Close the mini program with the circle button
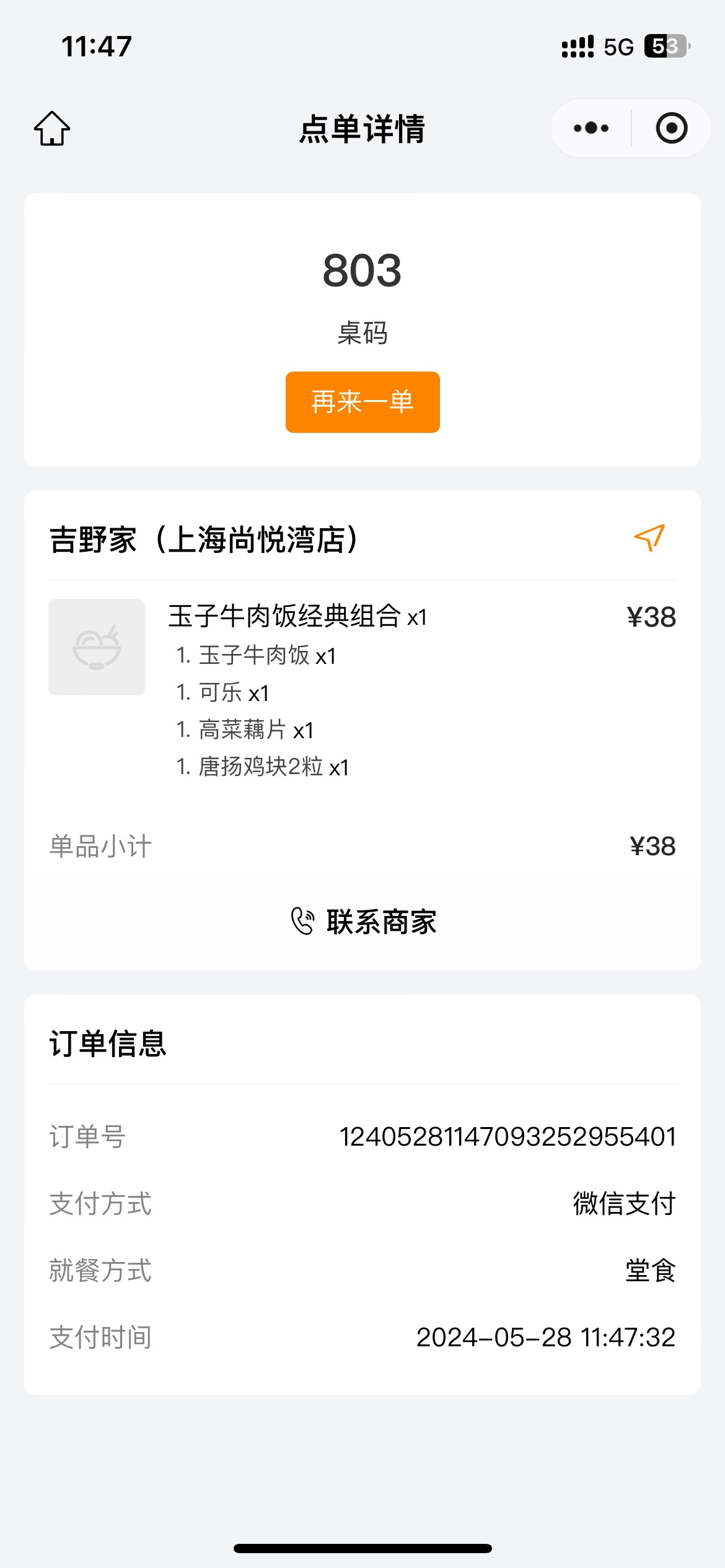Image resolution: width=725 pixels, height=1568 pixels. point(672,128)
